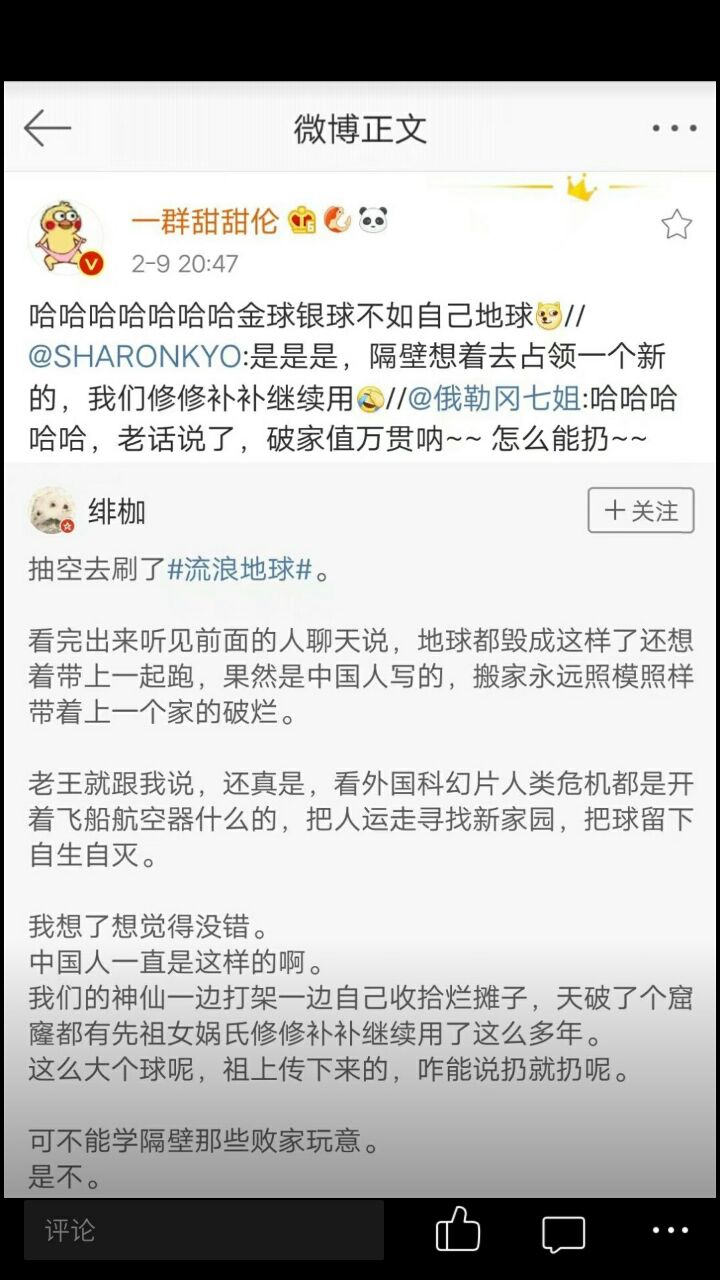Viewport: 720px width, 1280px height.
Task: Open the comments bubble icon
Action: pyautogui.click(x=563, y=1232)
